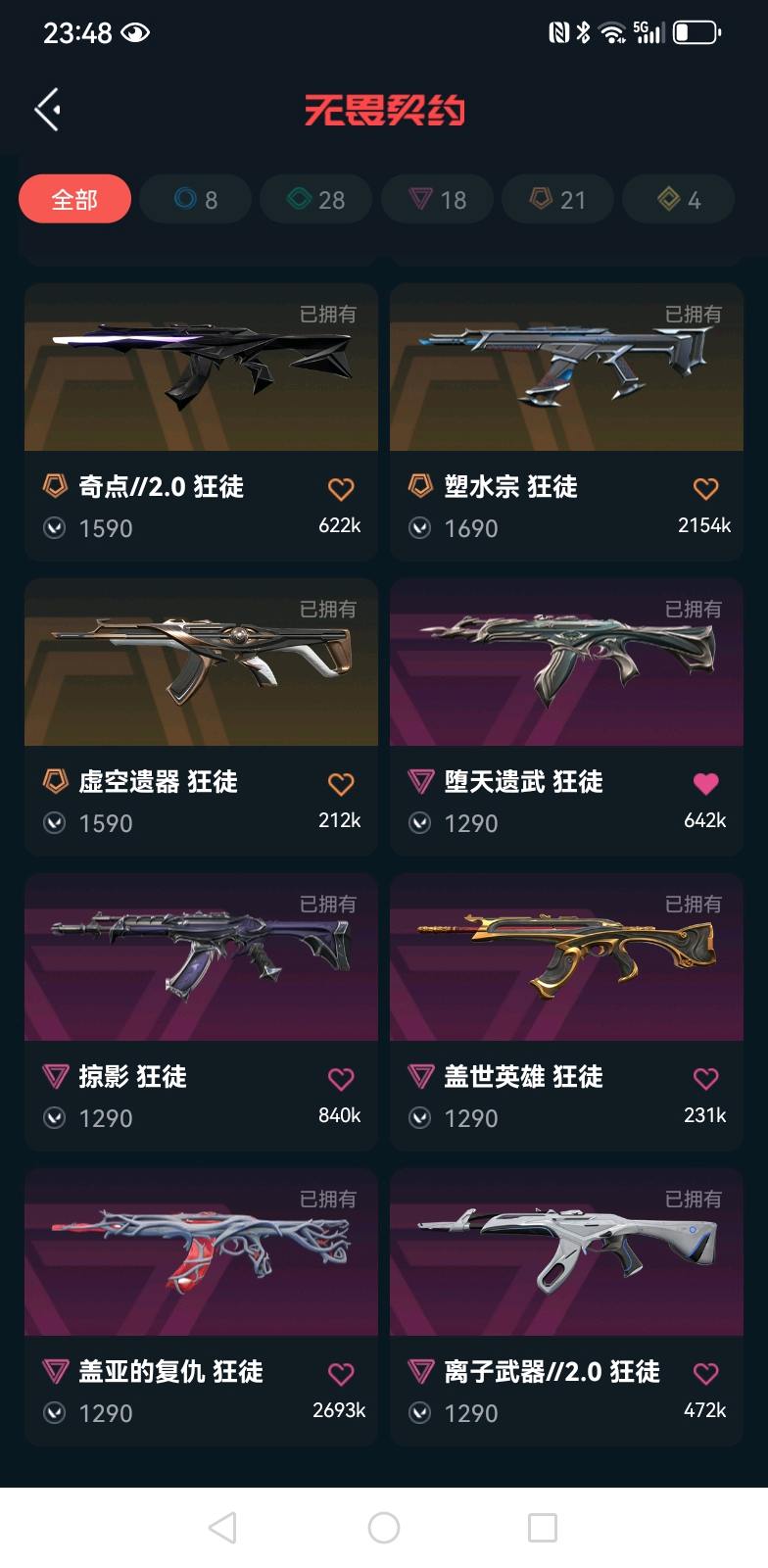Tap the heart on 虚空遗器 狂徒
Viewport: 768px width, 1568px height.
340,783
